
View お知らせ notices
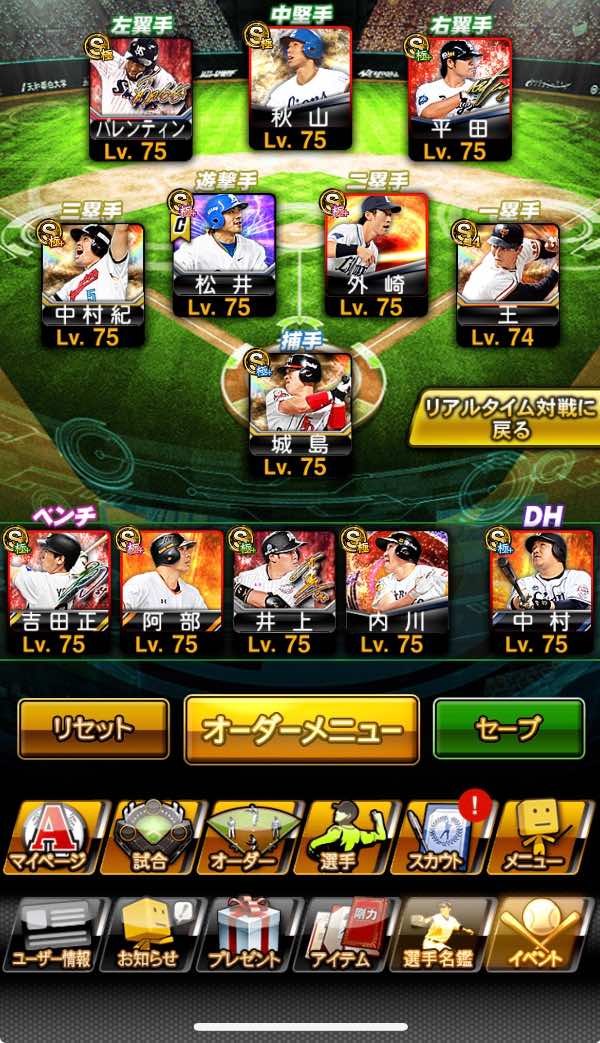click(x=150, y=934)
